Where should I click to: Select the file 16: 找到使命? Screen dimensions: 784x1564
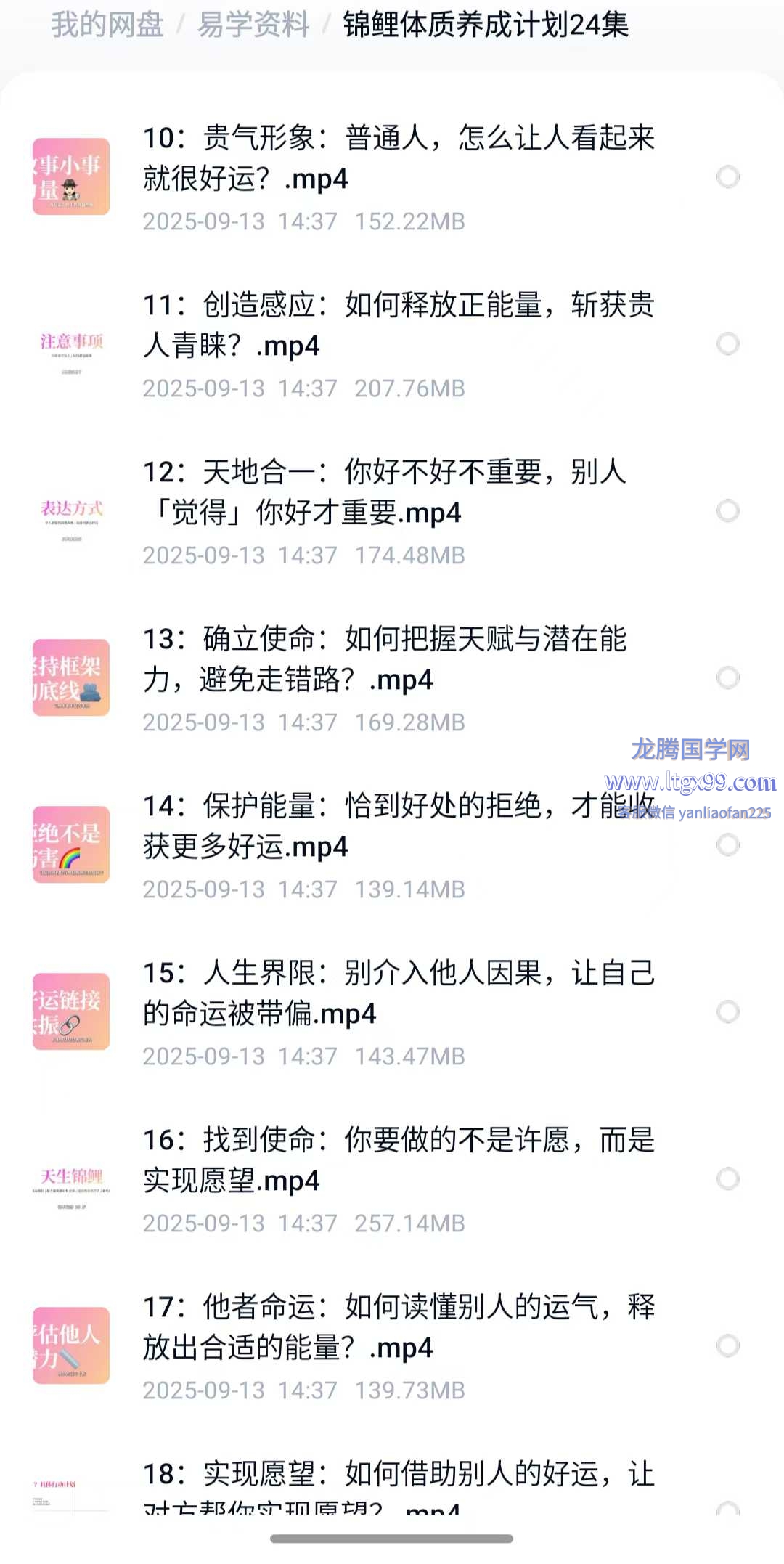[x=727, y=1178]
